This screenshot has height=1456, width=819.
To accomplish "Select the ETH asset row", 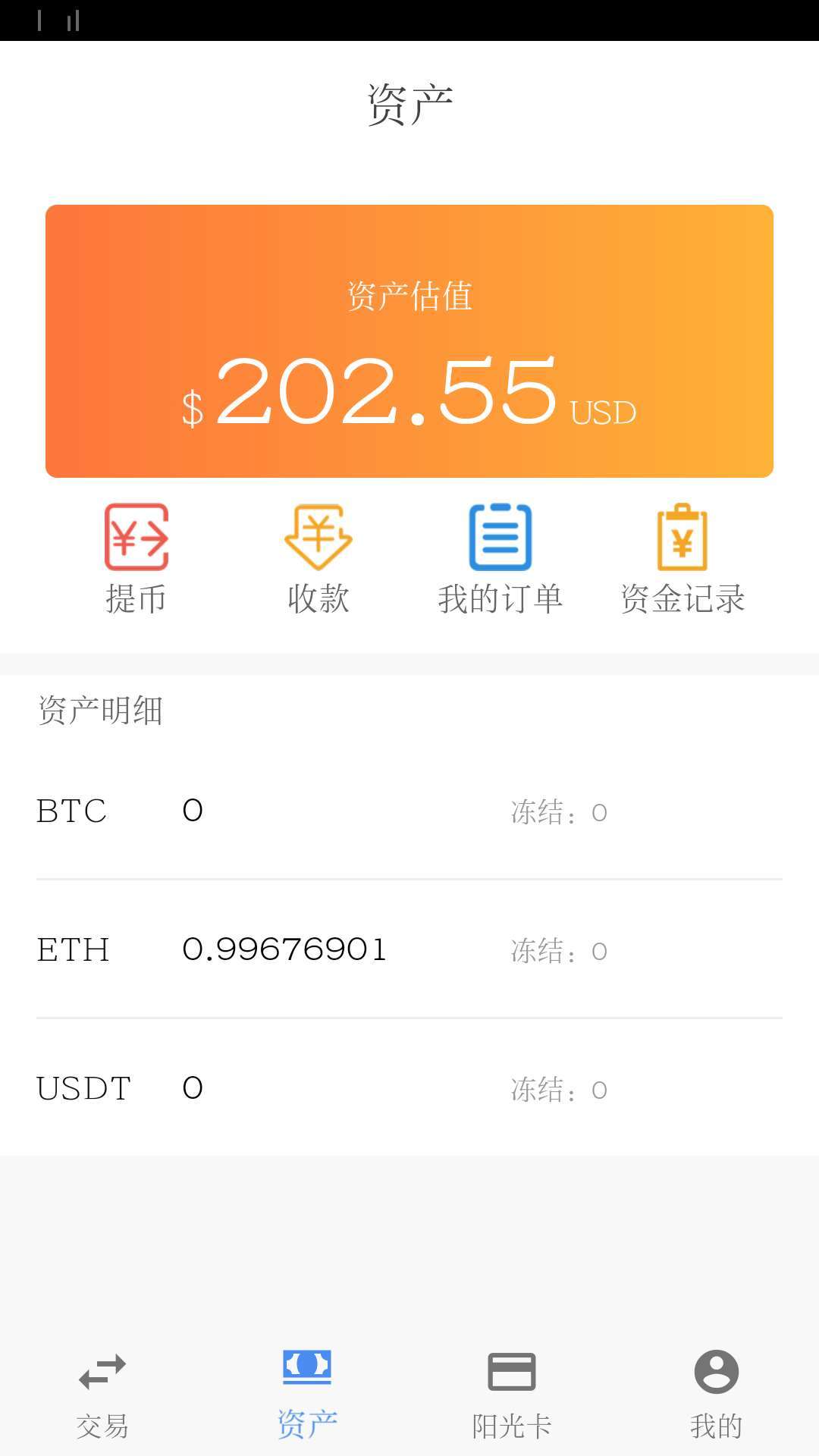I will (x=409, y=949).
